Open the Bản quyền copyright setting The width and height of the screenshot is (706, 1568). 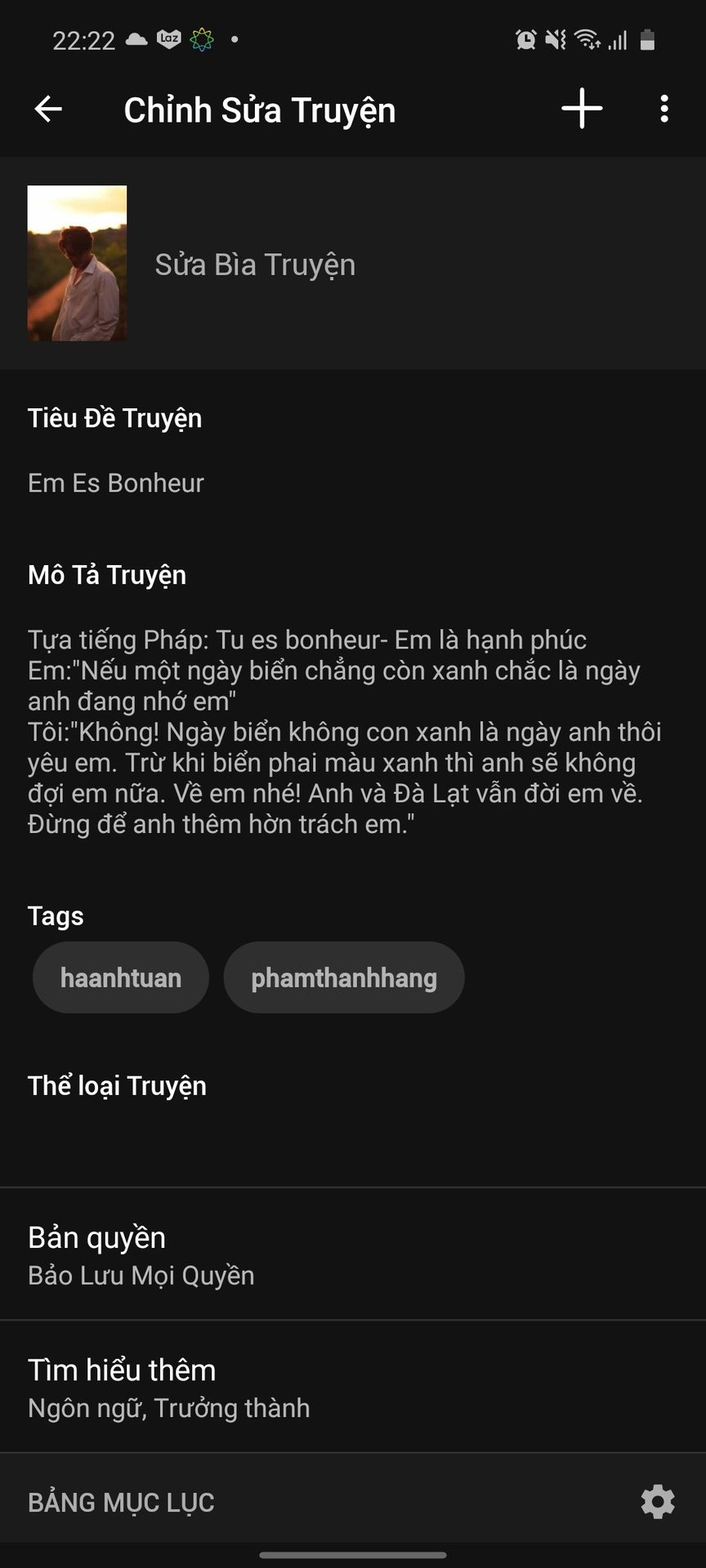click(141, 1254)
